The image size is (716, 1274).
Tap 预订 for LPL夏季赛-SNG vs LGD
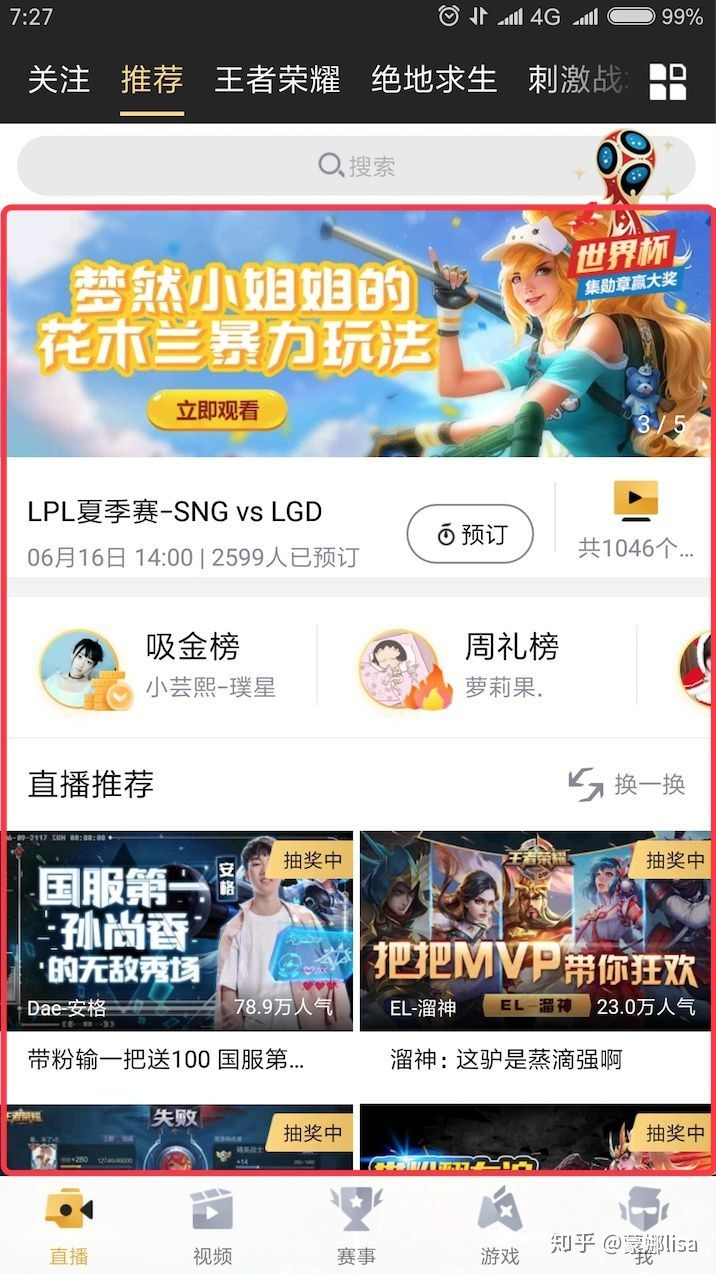pyautogui.click(x=470, y=534)
